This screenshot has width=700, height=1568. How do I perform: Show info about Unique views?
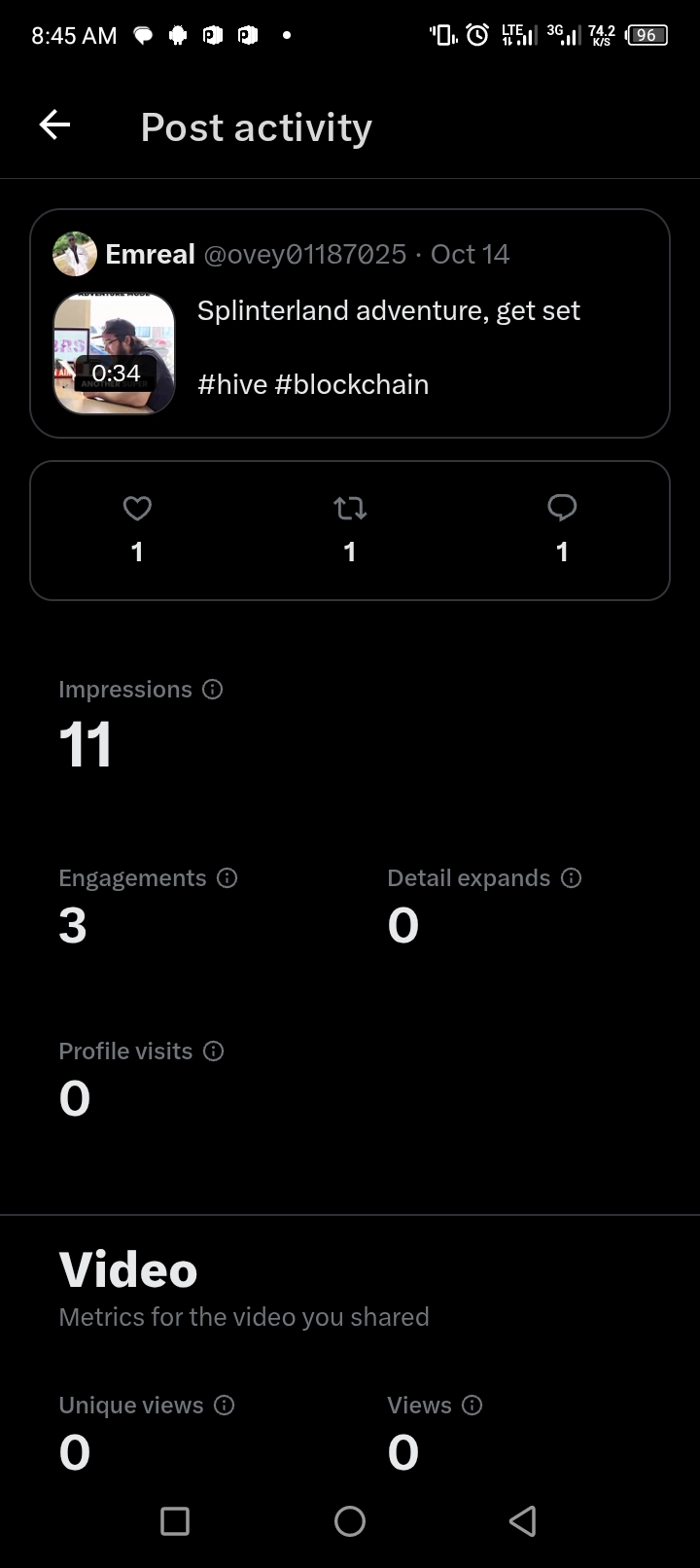225,1406
